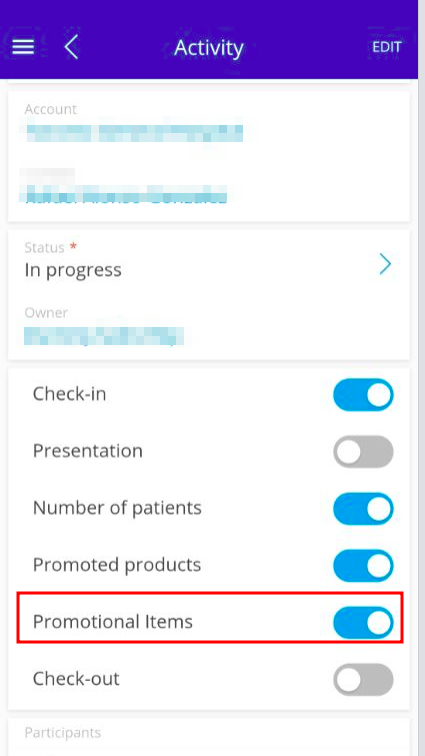Disable the Check-in switch
Viewport: 425px width, 756px height.
[x=363, y=395]
